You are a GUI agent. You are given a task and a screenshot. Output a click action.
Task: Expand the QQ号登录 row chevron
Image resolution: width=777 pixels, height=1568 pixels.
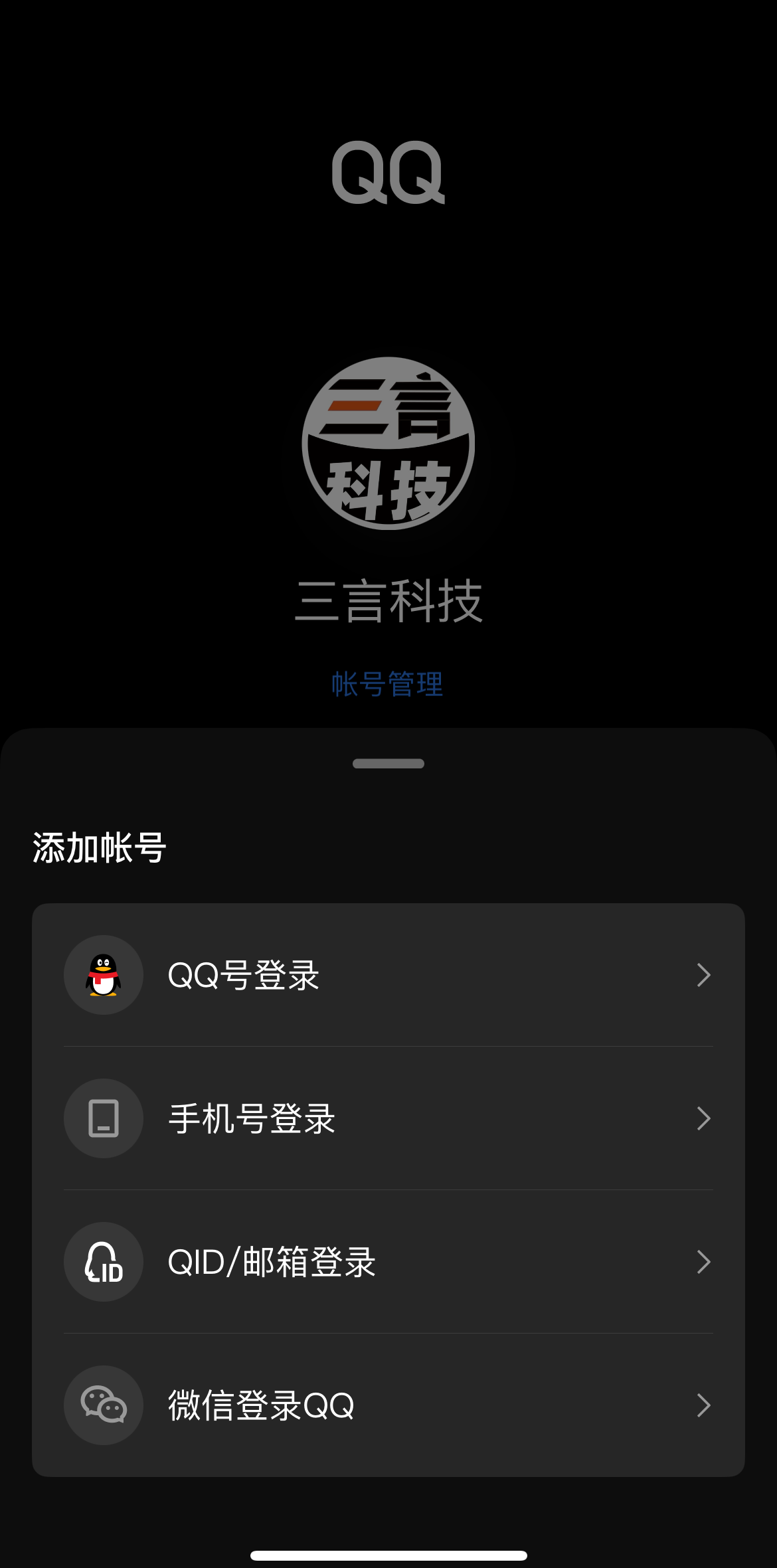[703, 975]
